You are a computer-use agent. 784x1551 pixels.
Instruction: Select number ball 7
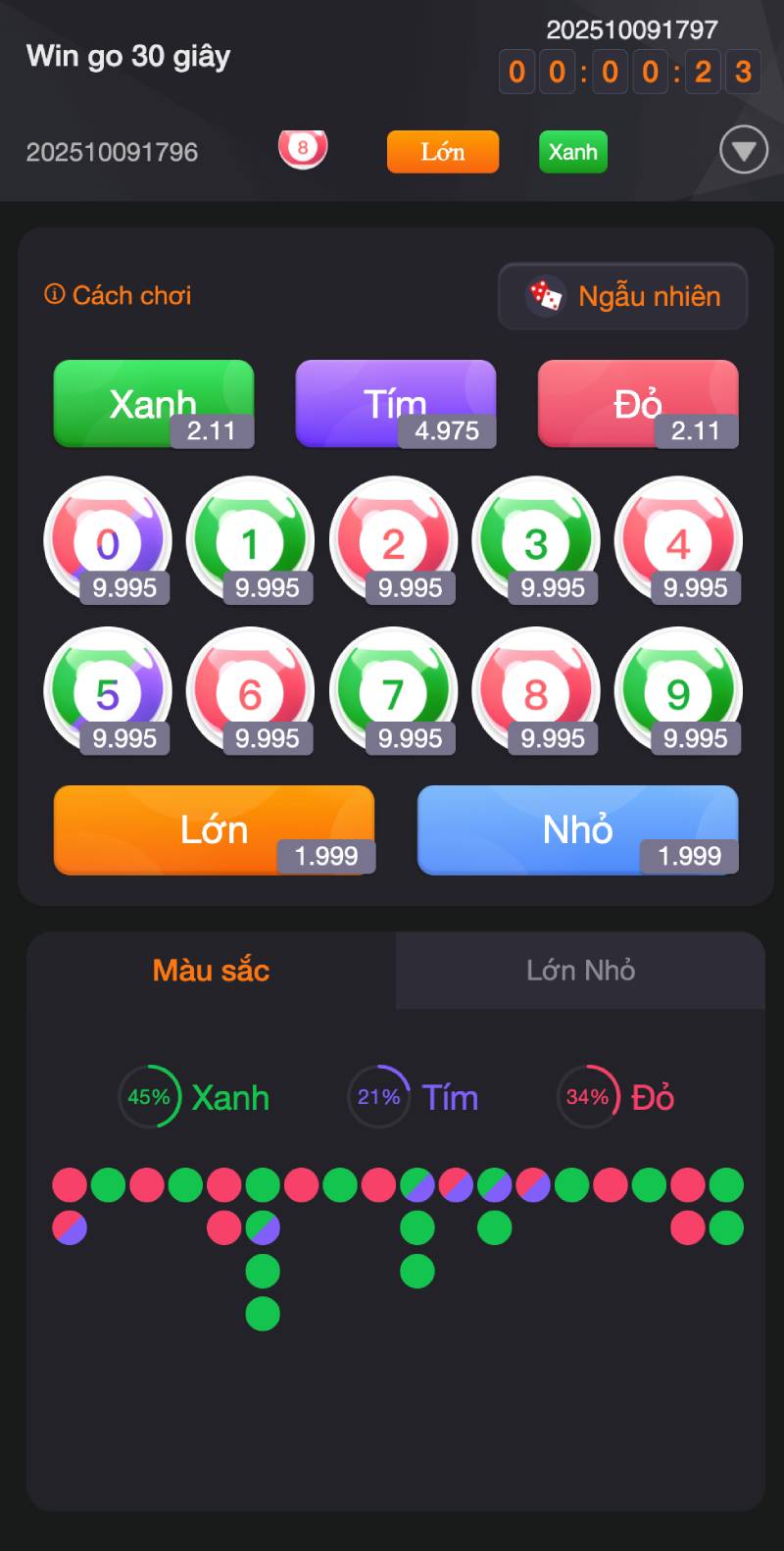pos(393,692)
